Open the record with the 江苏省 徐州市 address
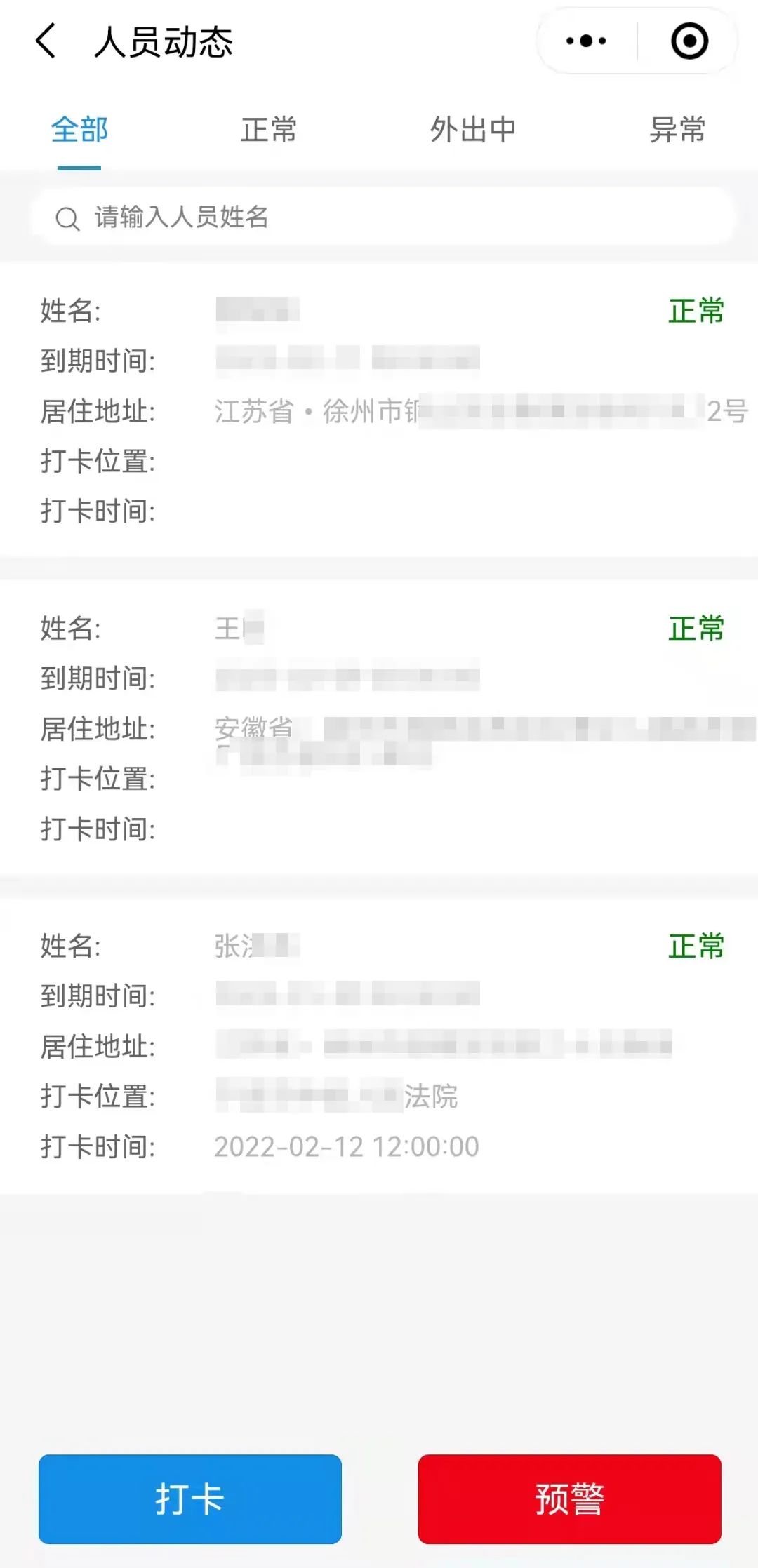The image size is (758, 1568). point(379,410)
